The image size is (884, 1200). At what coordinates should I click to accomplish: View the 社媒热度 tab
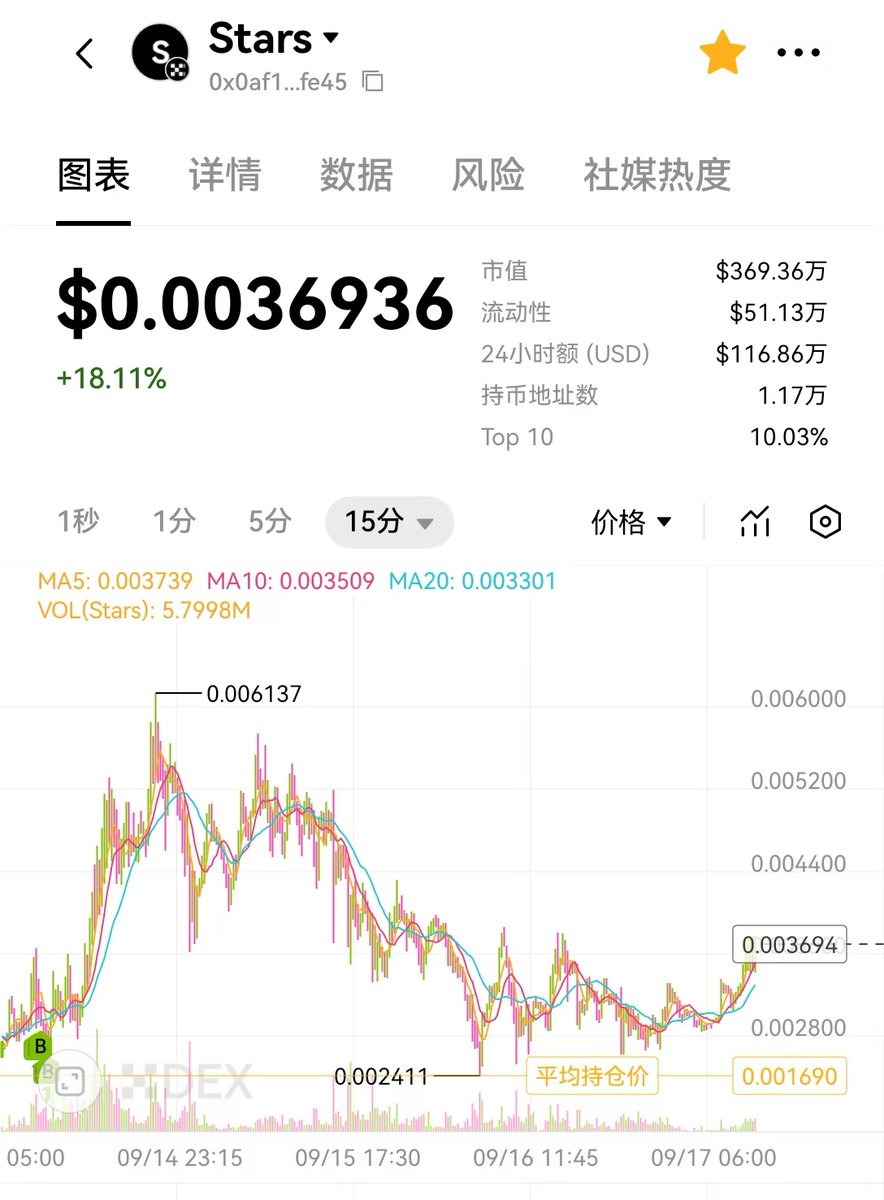click(657, 175)
